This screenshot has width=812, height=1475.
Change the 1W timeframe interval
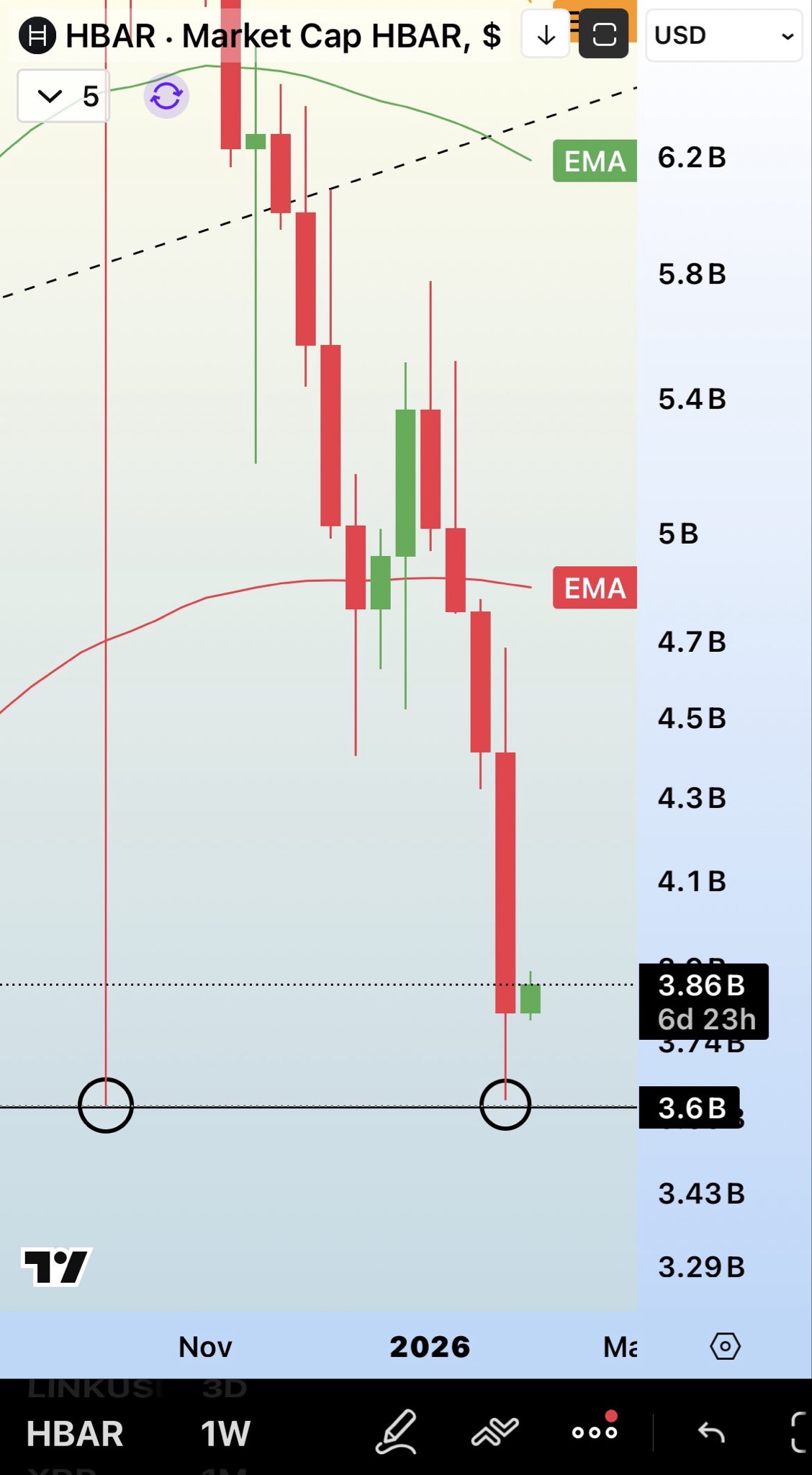[x=225, y=1434]
